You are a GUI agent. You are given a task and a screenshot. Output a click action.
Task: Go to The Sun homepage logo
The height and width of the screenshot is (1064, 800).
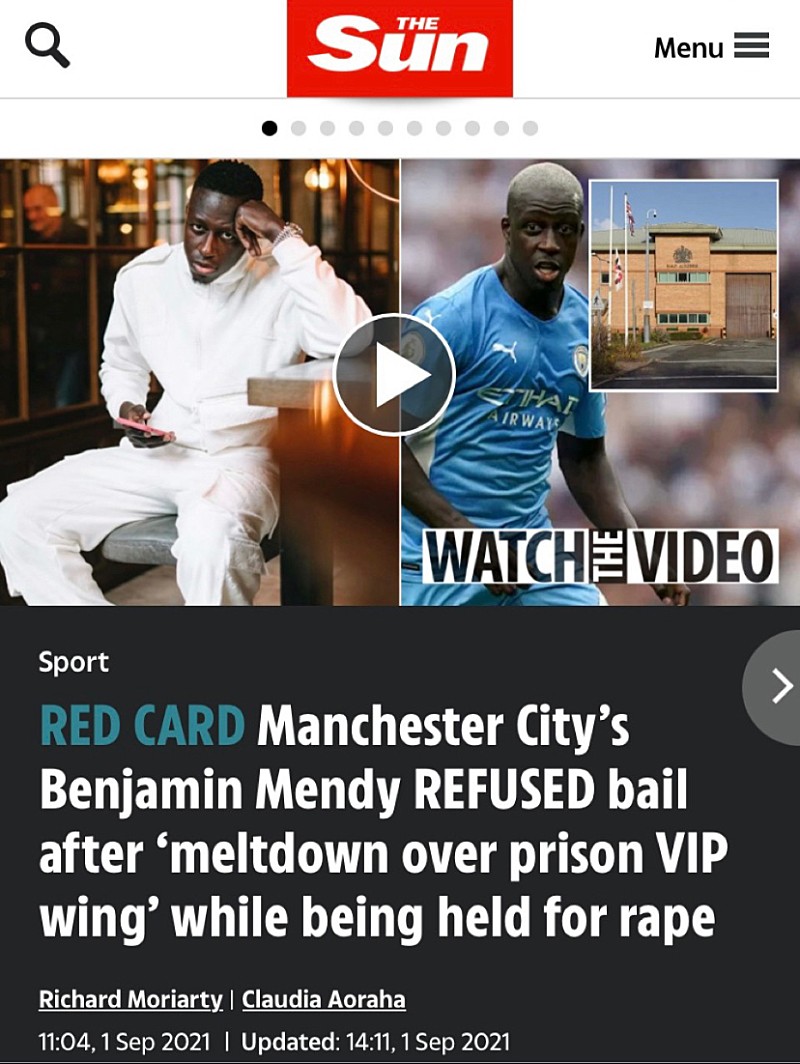coord(400,48)
